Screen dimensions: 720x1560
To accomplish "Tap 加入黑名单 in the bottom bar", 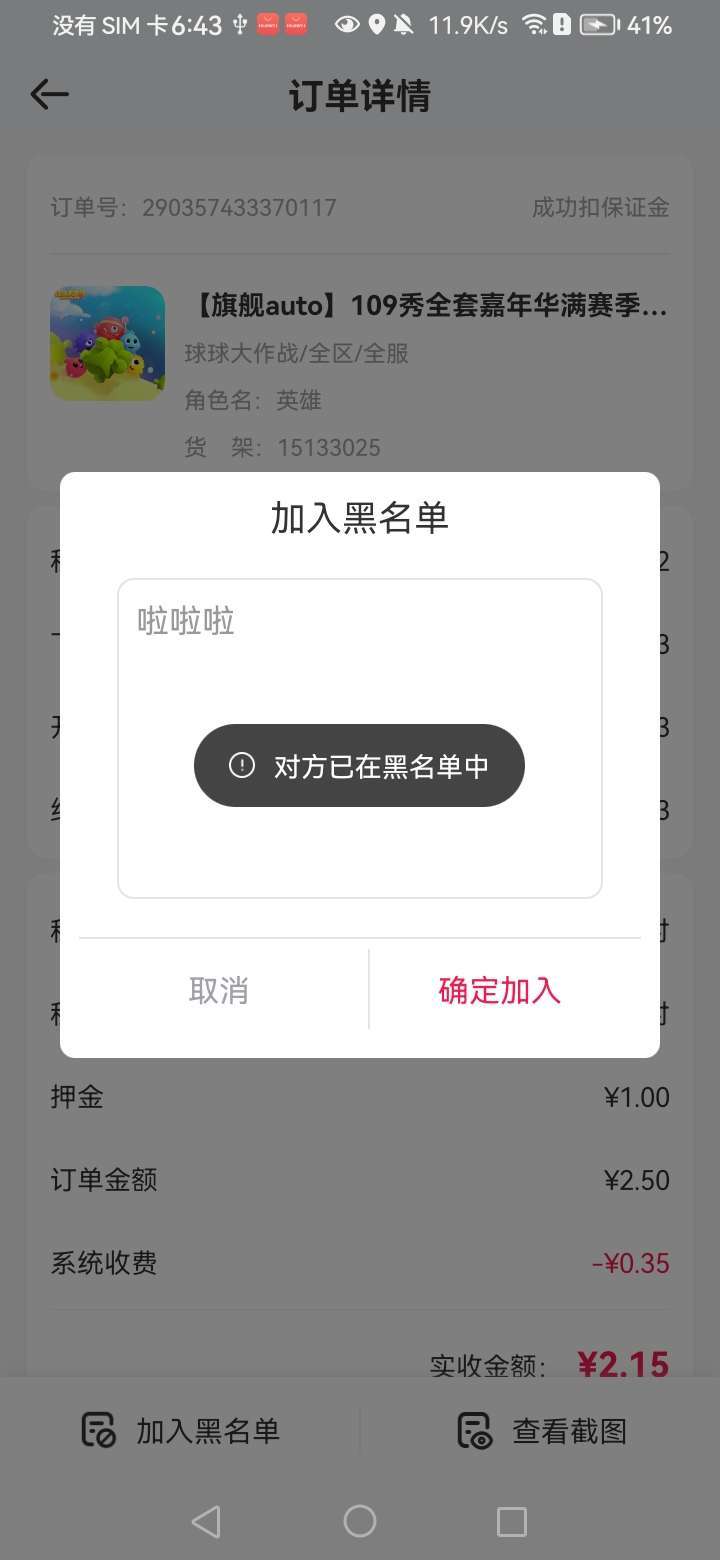I will click(181, 1431).
